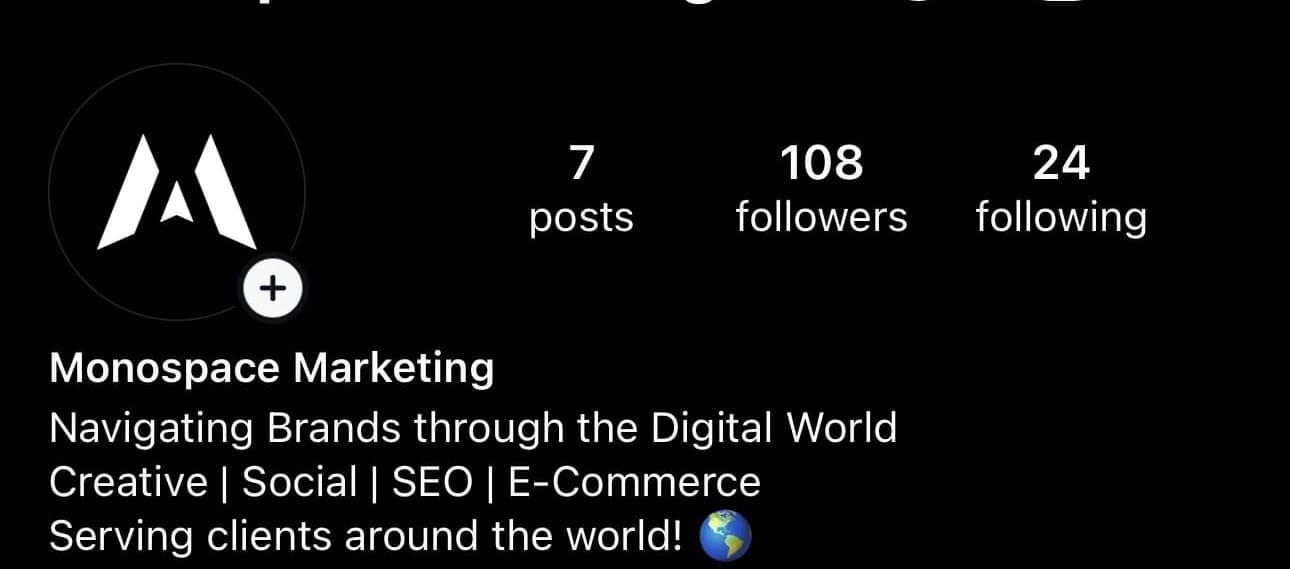Screen dimensions: 1290x569
Task: View the 7 posts
Action: pos(581,189)
